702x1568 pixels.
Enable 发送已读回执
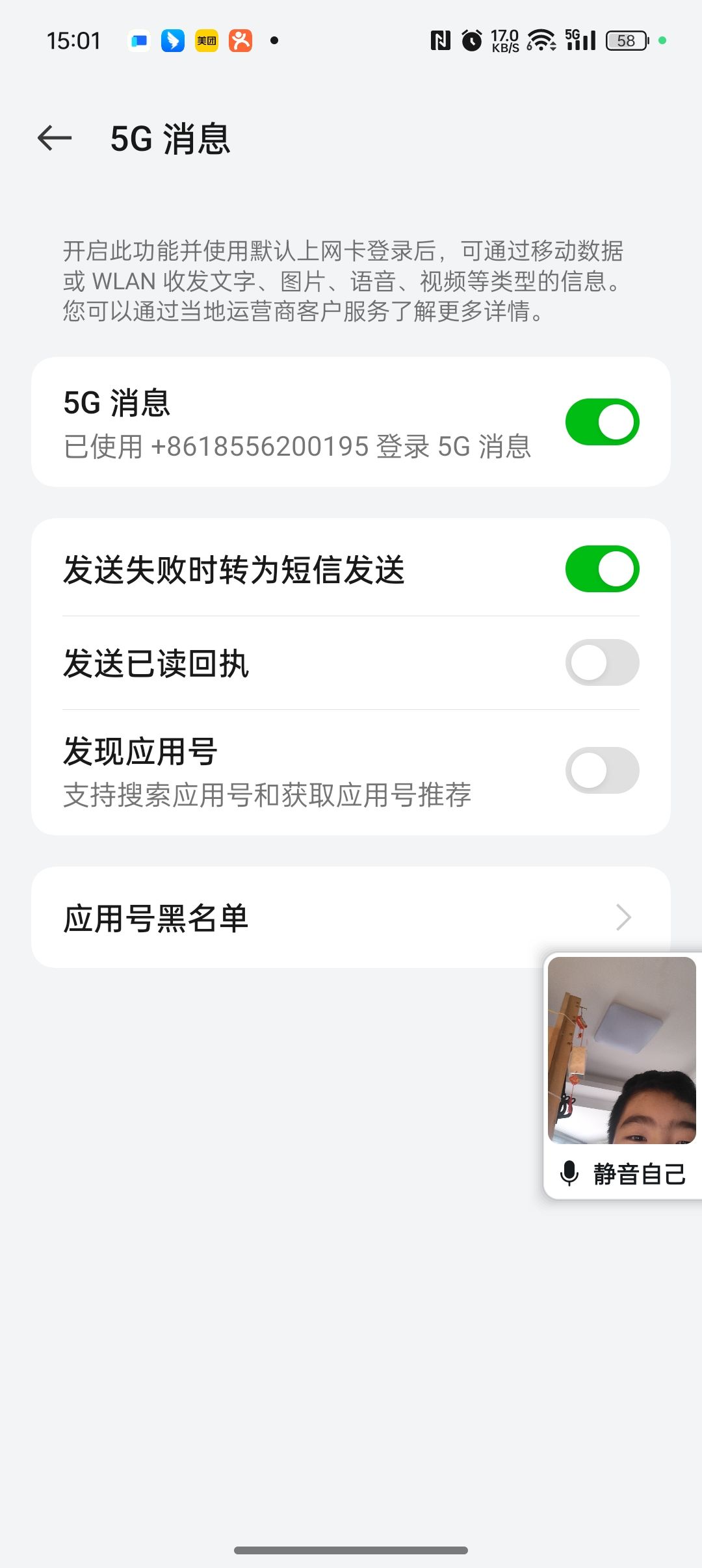tap(602, 662)
